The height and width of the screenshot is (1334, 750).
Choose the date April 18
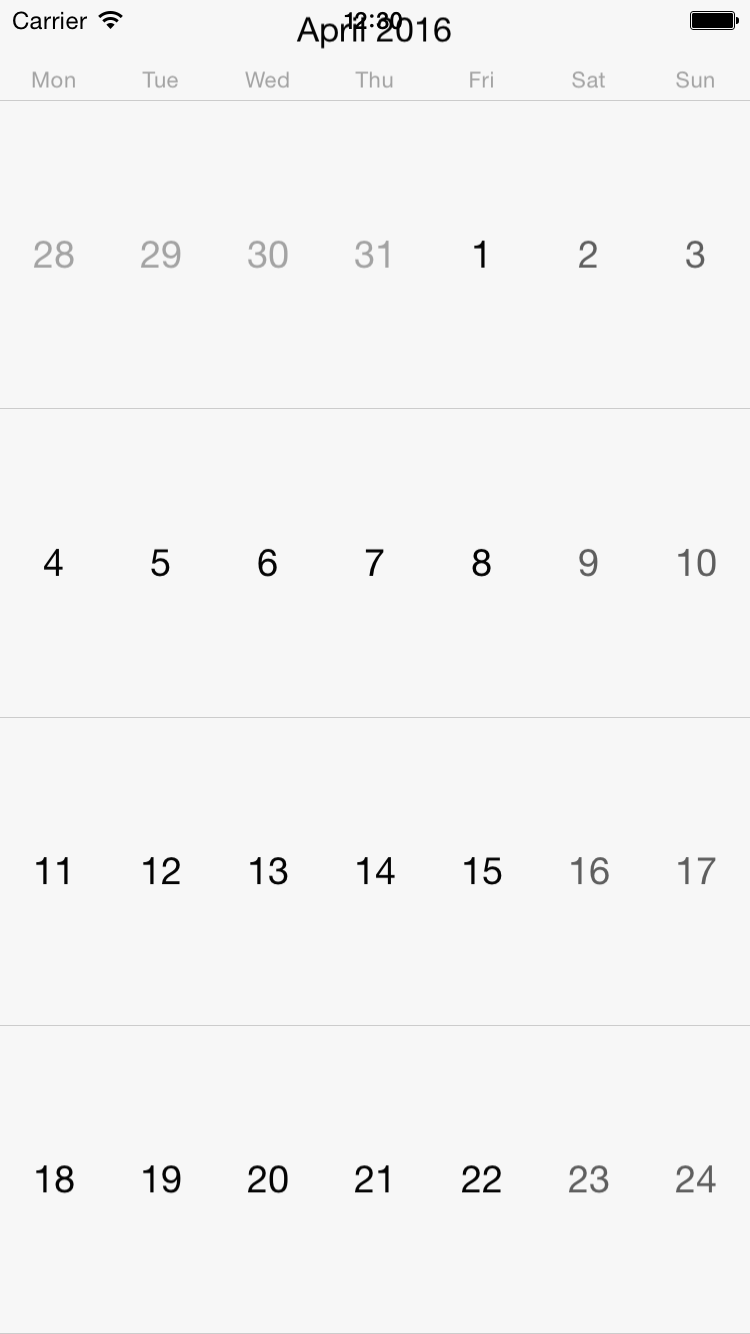53,1179
